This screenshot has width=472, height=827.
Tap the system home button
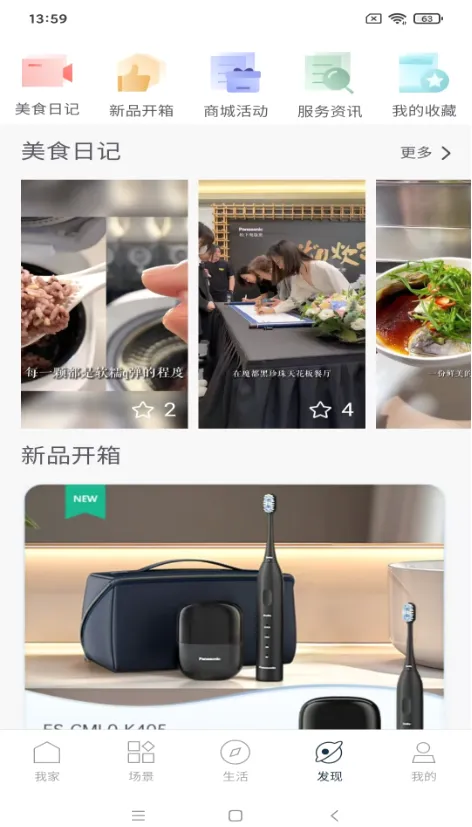(235, 815)
